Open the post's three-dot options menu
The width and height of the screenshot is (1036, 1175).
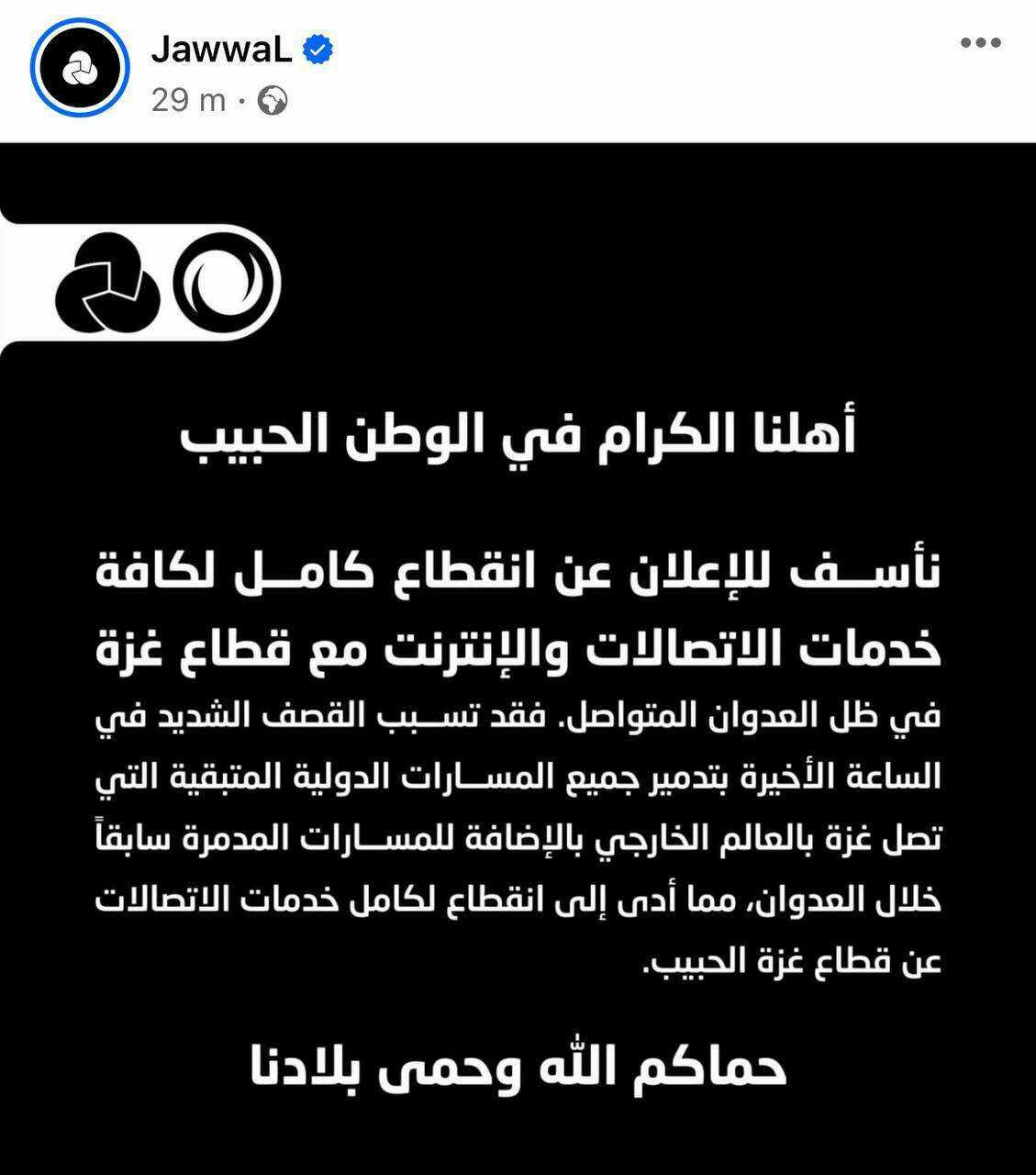tap(980, 42)
